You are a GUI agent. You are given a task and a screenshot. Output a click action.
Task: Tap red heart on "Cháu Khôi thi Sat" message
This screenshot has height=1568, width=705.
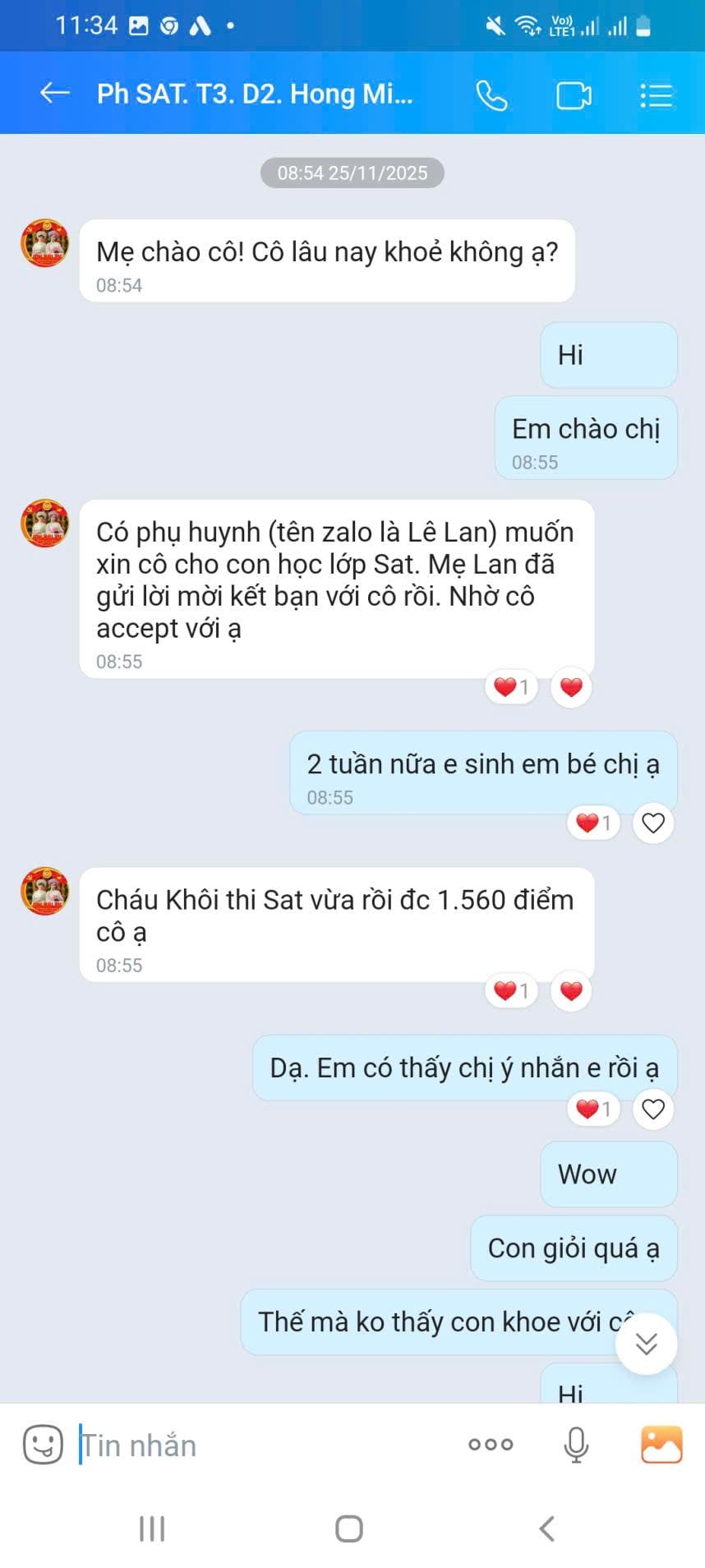coord(571,991)
